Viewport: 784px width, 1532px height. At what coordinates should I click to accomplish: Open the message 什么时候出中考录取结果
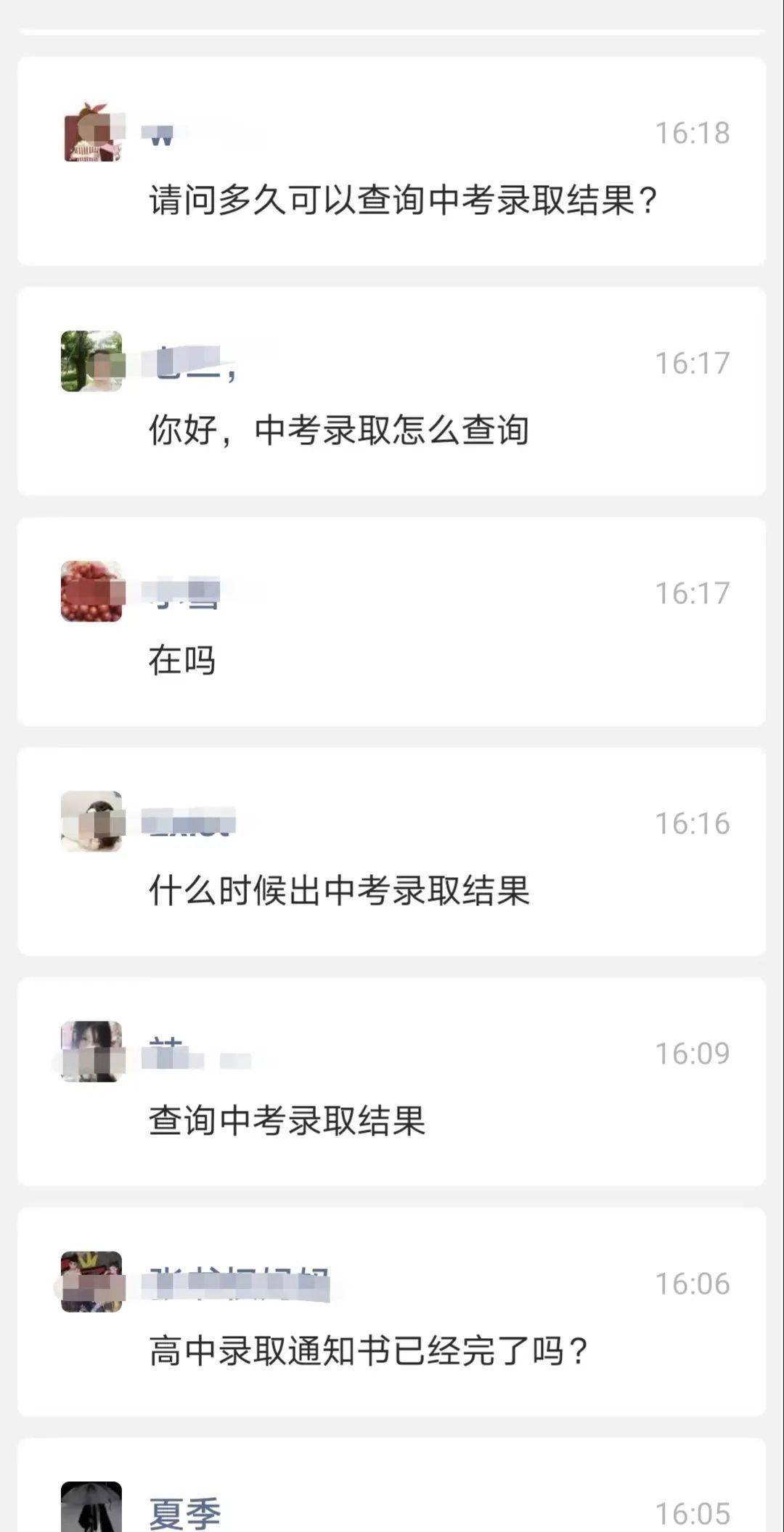[x=339, y=890]
